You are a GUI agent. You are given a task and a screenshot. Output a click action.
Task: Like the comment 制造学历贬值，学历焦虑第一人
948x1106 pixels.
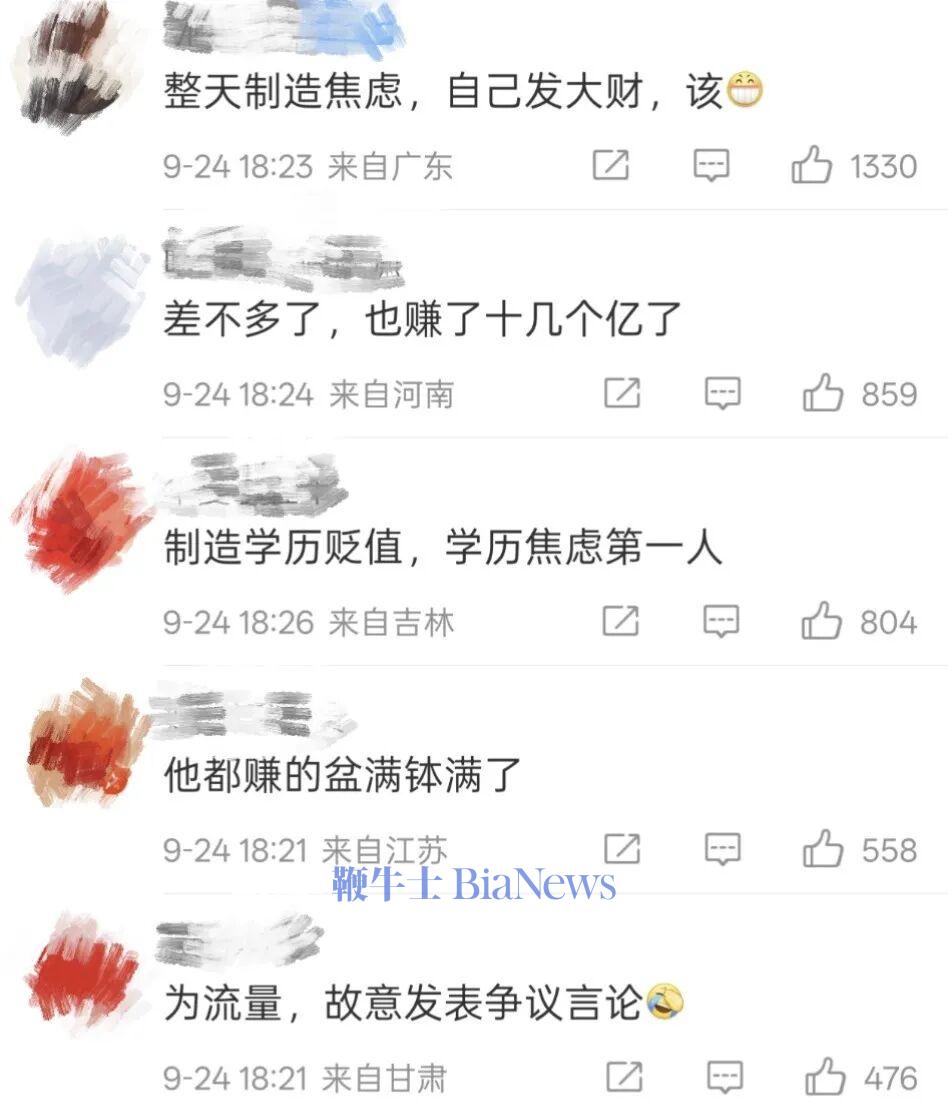(822, 622)
